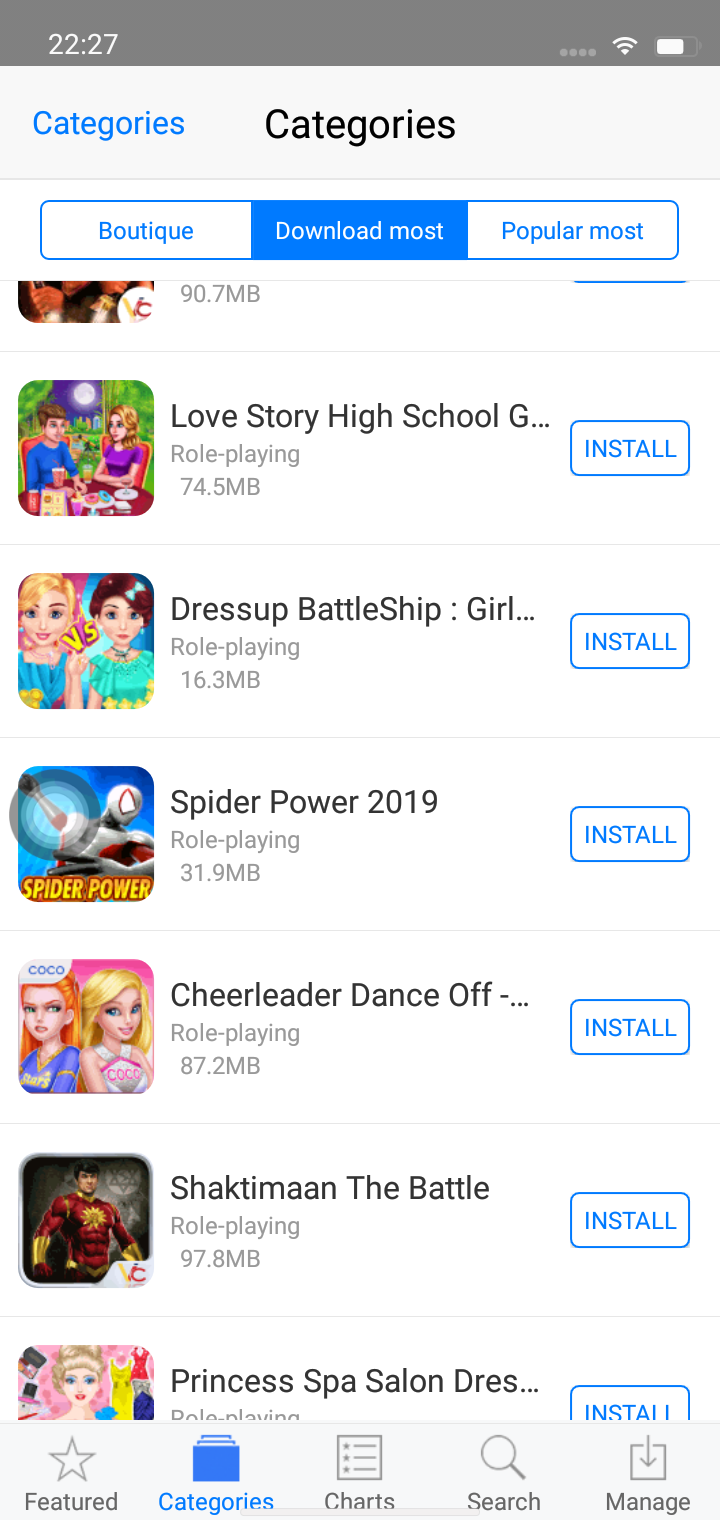The image size is (720, 1520).
Task: Open the Charts tab
Action: [x=359, y=1474]
